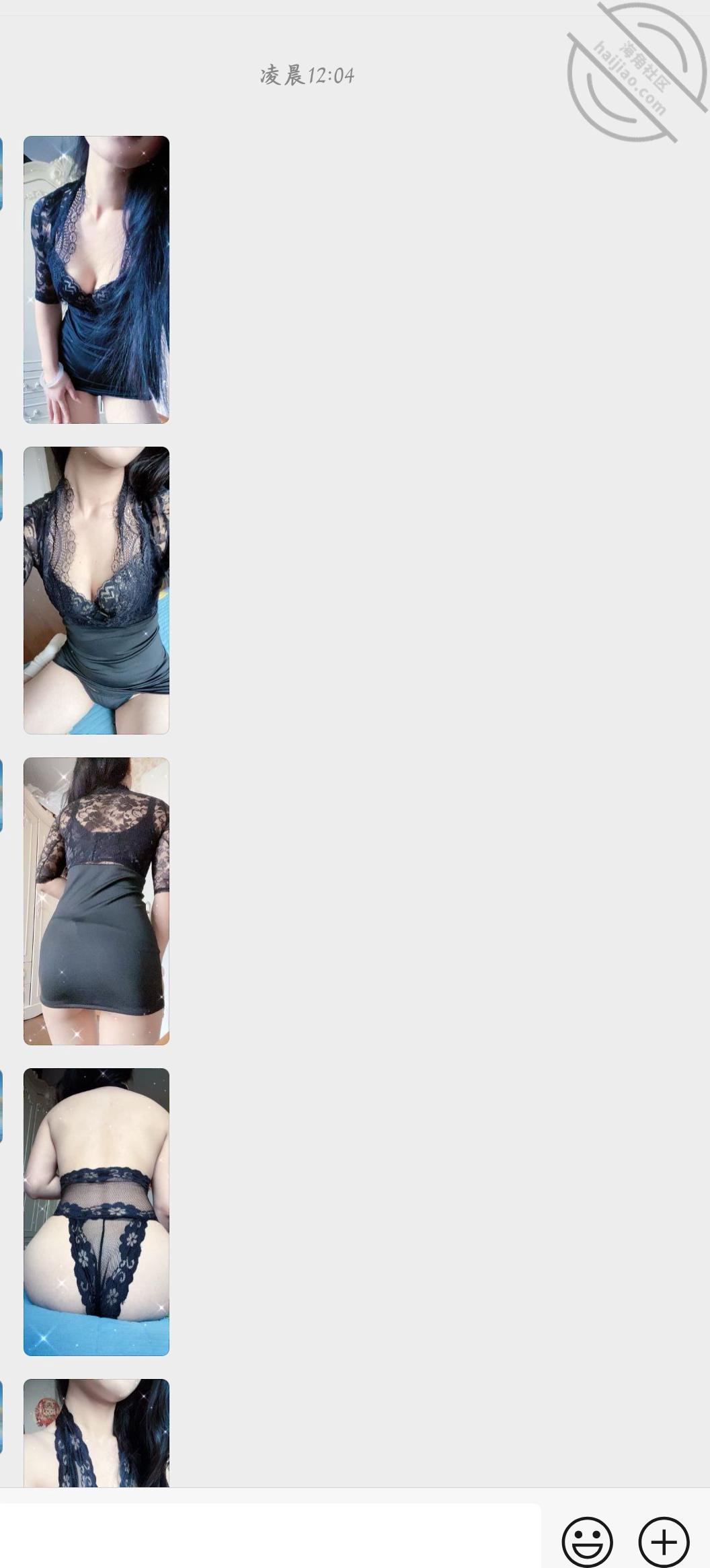Open the fourth received photo message

point(96,1211)
